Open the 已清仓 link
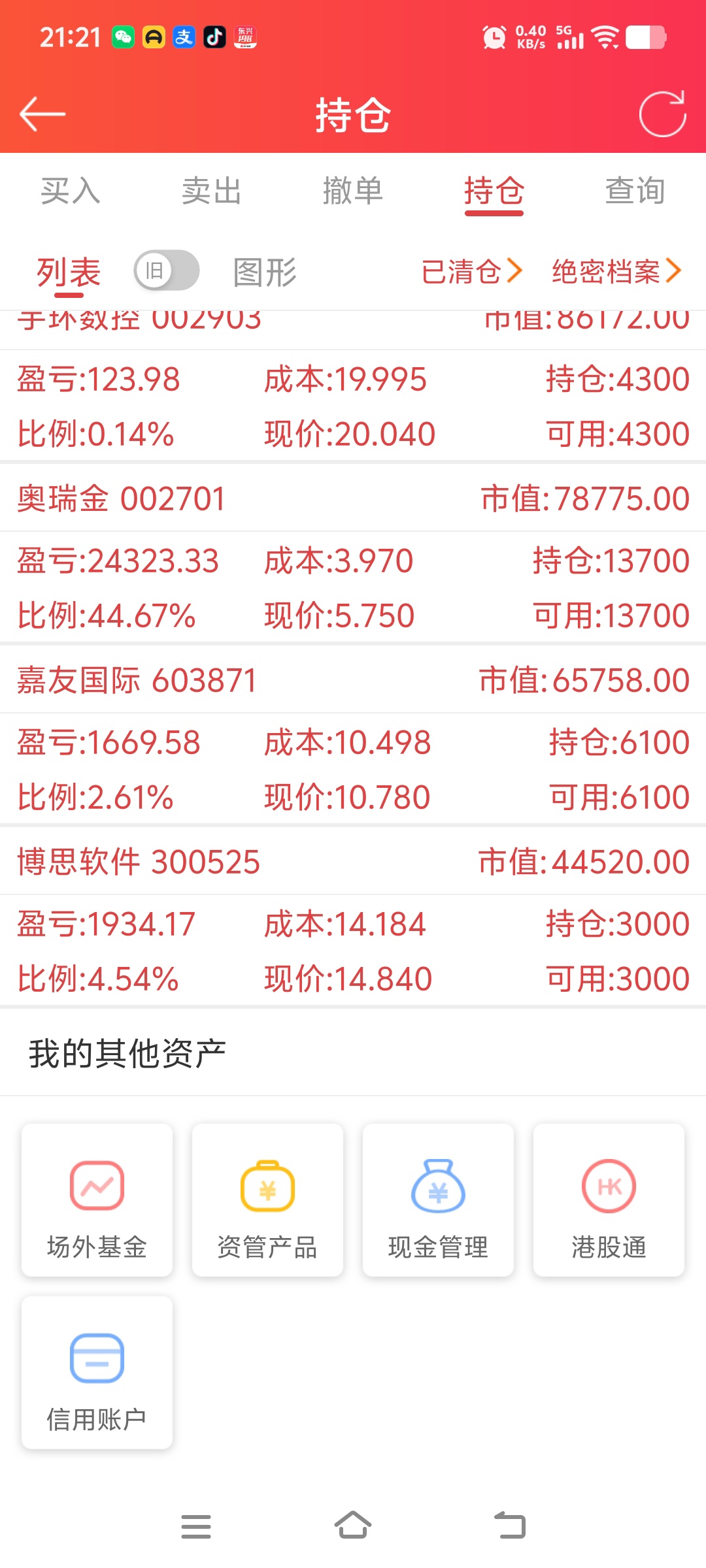The height and width of the screenshot is (1568, 706). pos(472,271)
